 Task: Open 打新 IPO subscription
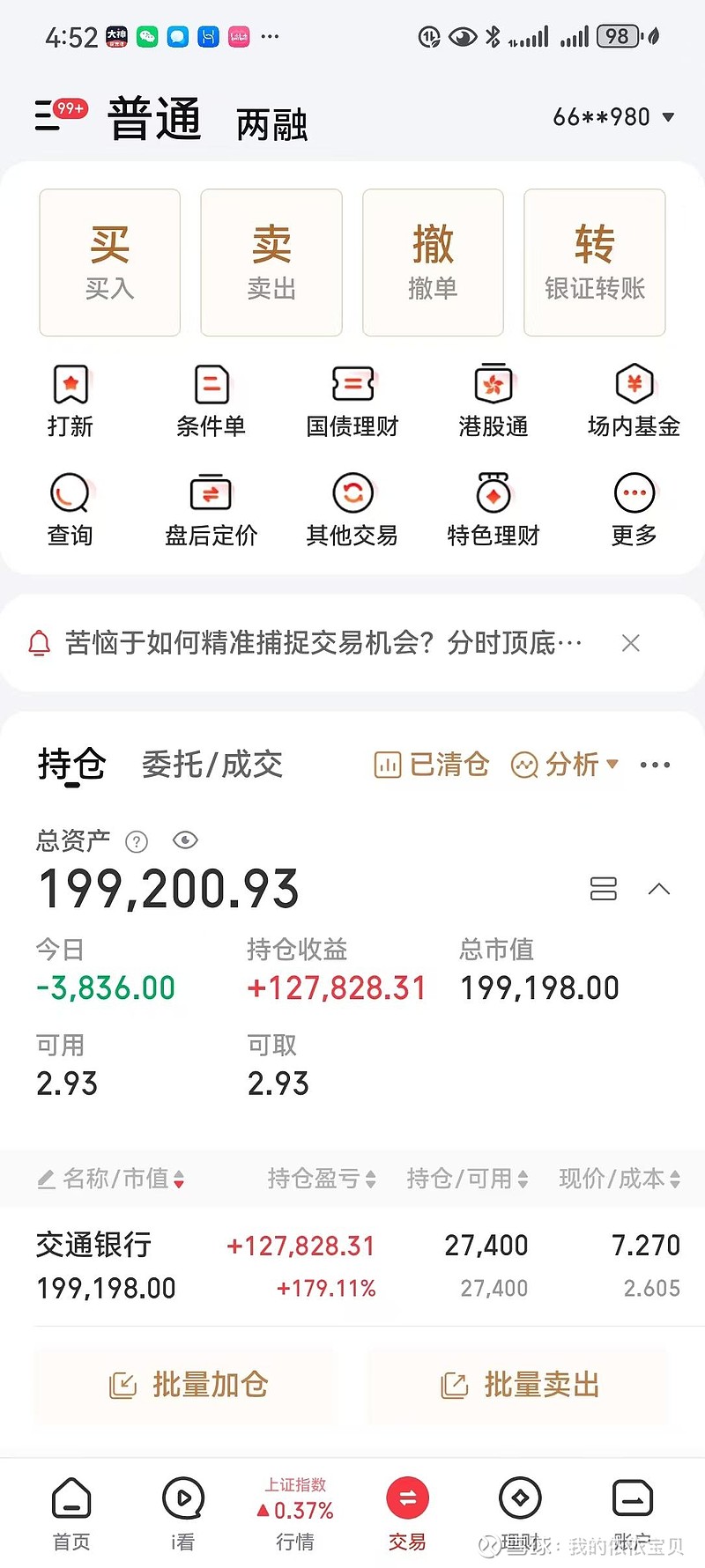(70, 401)
